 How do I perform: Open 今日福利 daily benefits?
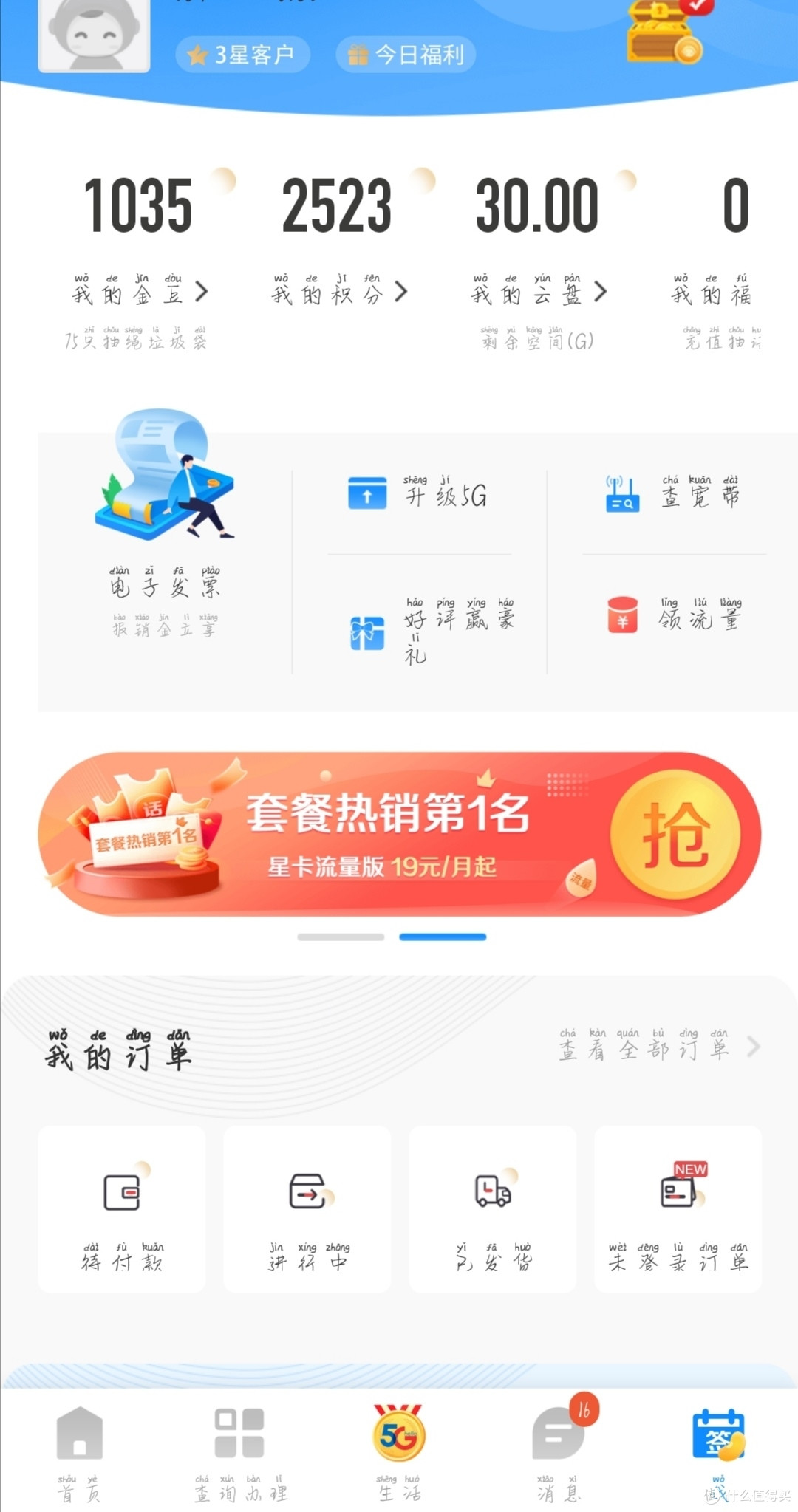coord(404,55)
